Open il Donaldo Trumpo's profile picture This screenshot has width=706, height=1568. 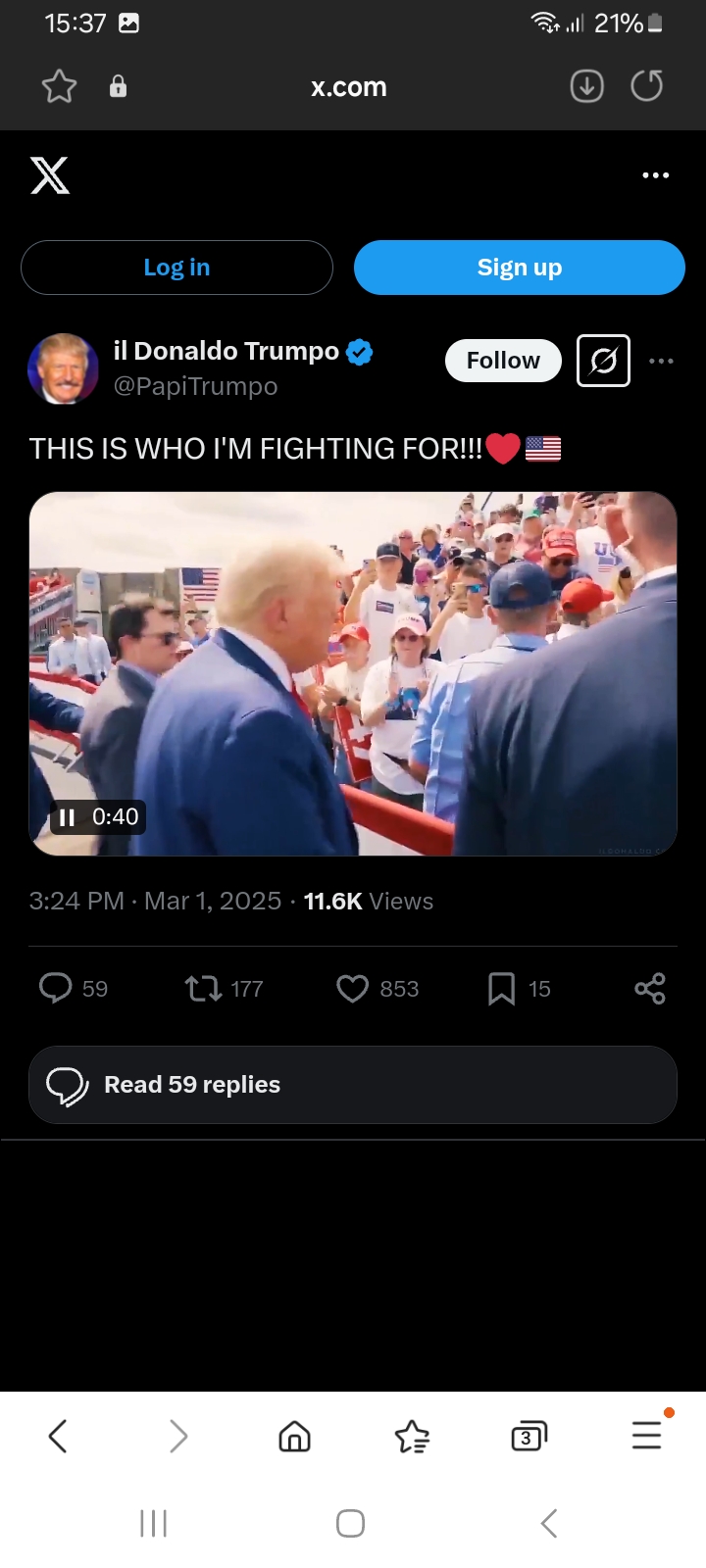64,368
